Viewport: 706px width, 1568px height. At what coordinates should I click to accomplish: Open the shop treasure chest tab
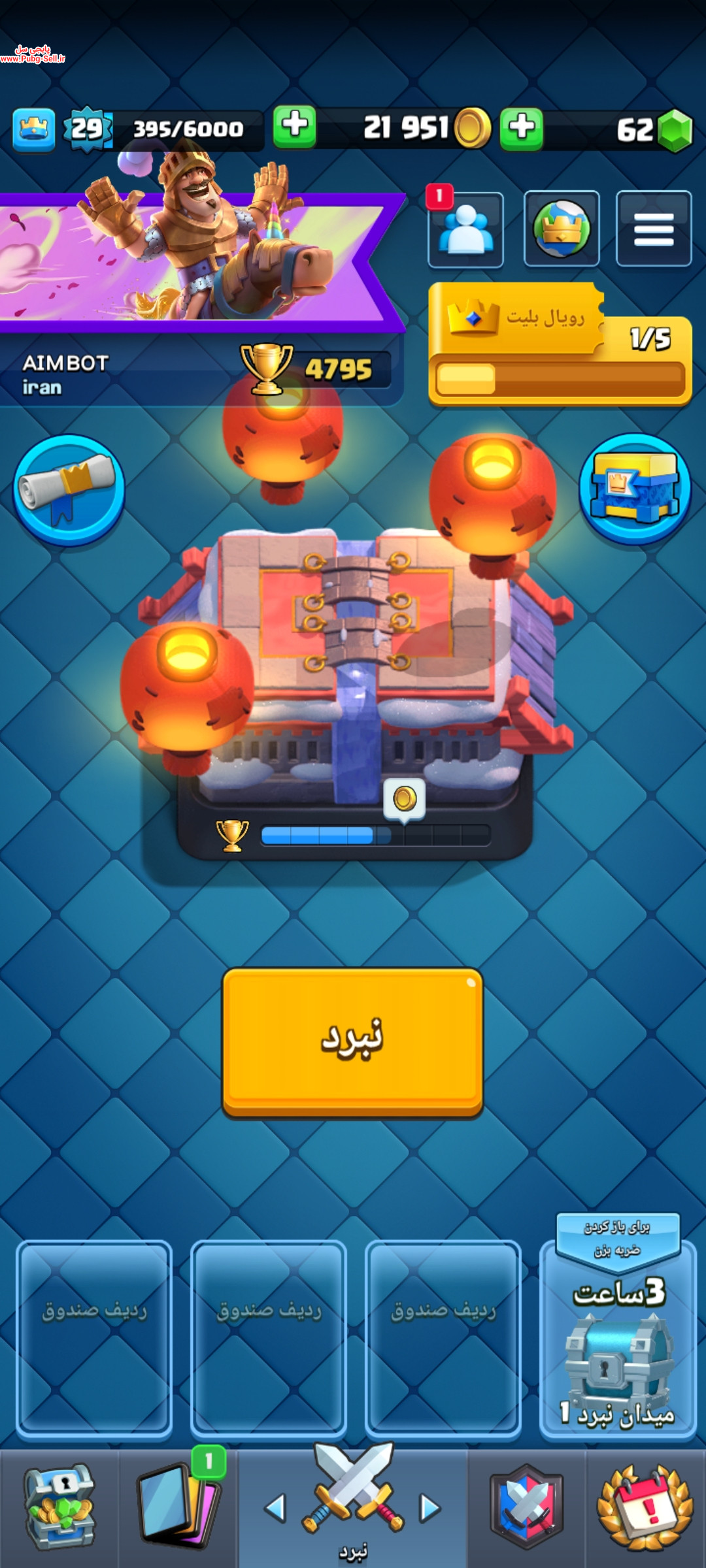(x=59, y=1508)
